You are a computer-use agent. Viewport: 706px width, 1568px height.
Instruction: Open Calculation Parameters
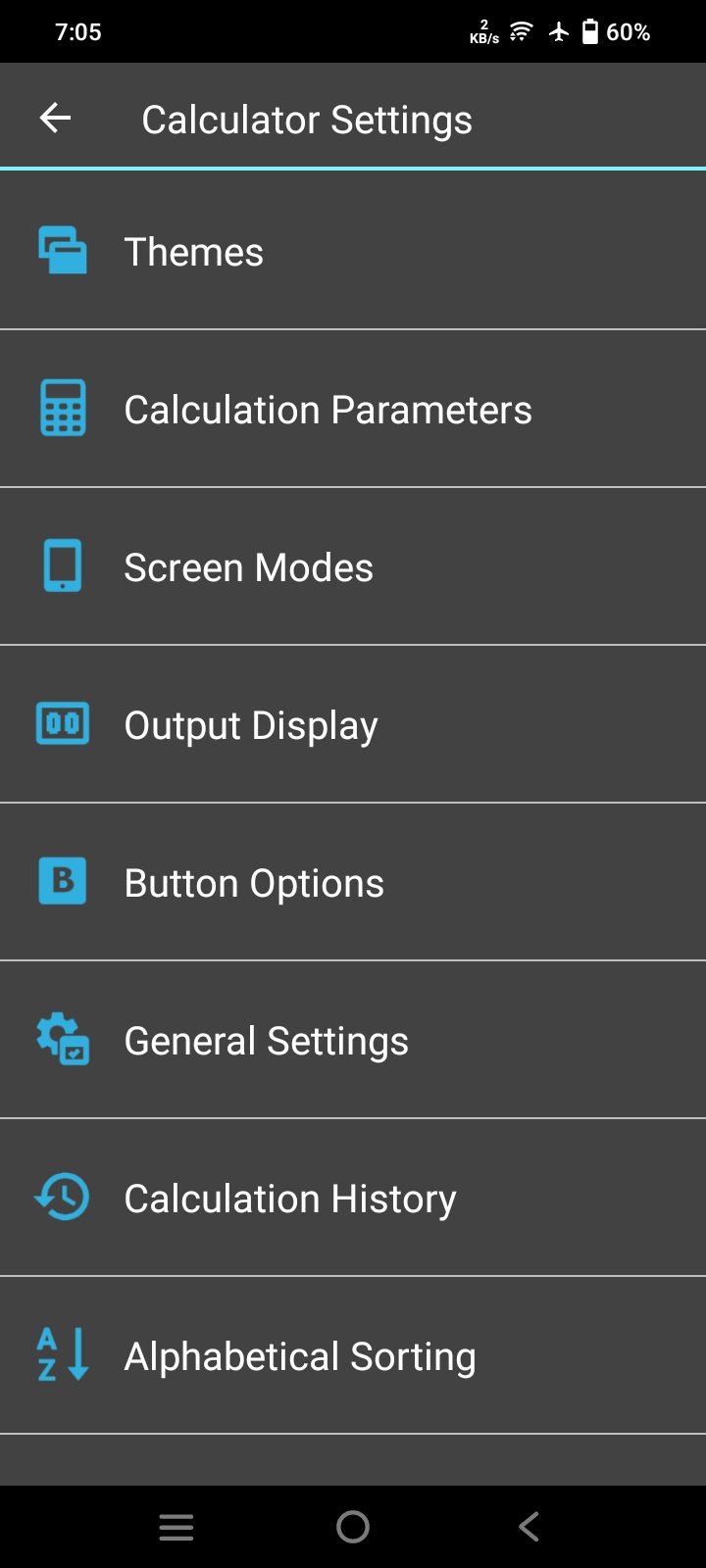pyautogui.click(x=353, y=409)
